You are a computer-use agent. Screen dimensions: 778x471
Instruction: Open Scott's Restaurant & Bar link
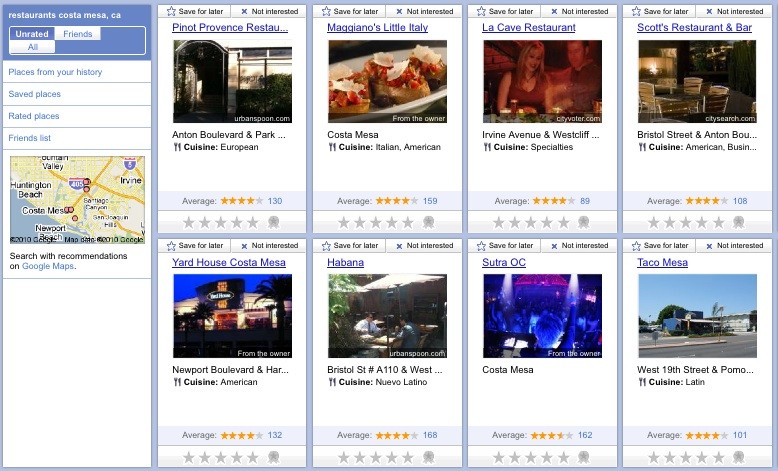694,28
